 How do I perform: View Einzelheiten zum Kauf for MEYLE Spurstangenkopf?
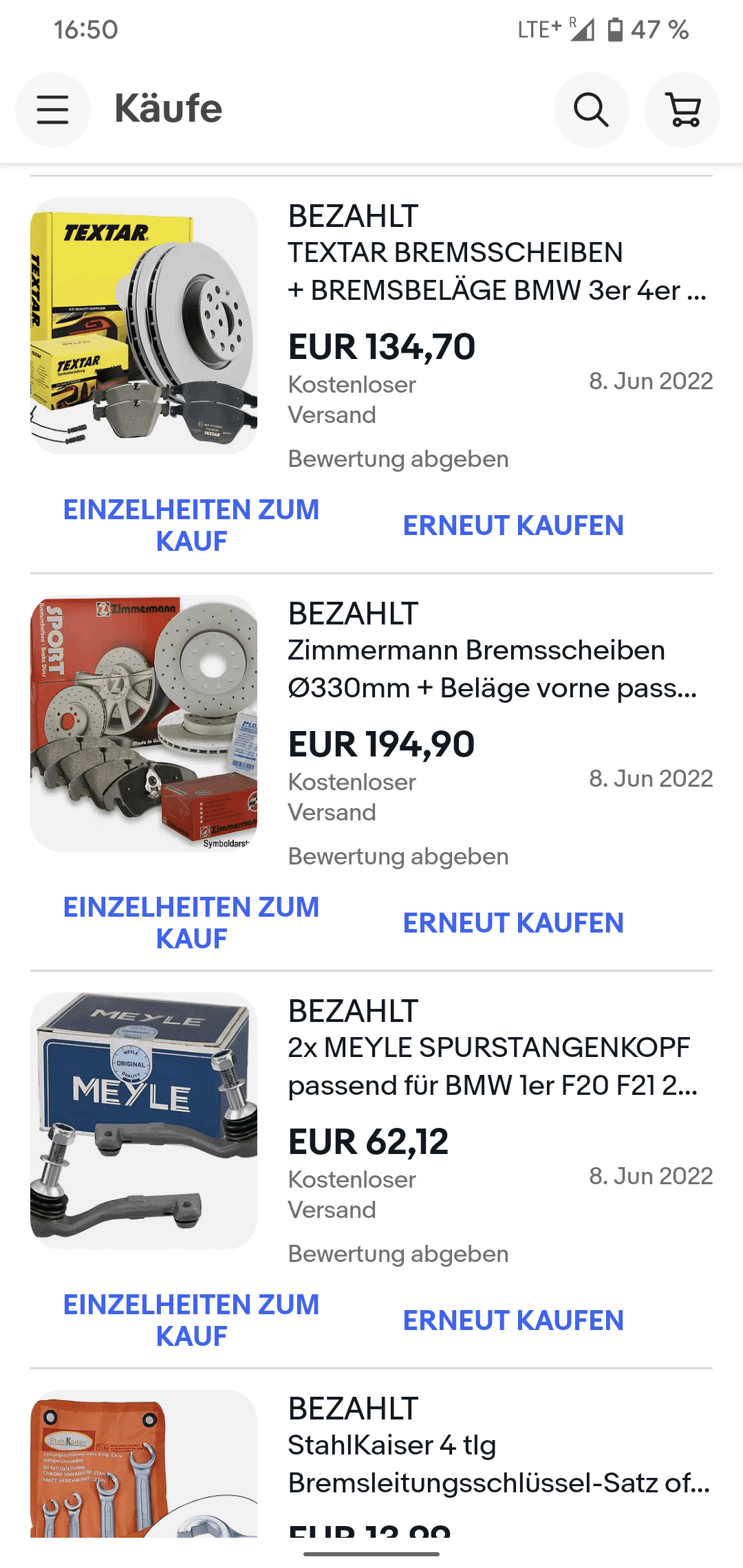[191, 1320]
